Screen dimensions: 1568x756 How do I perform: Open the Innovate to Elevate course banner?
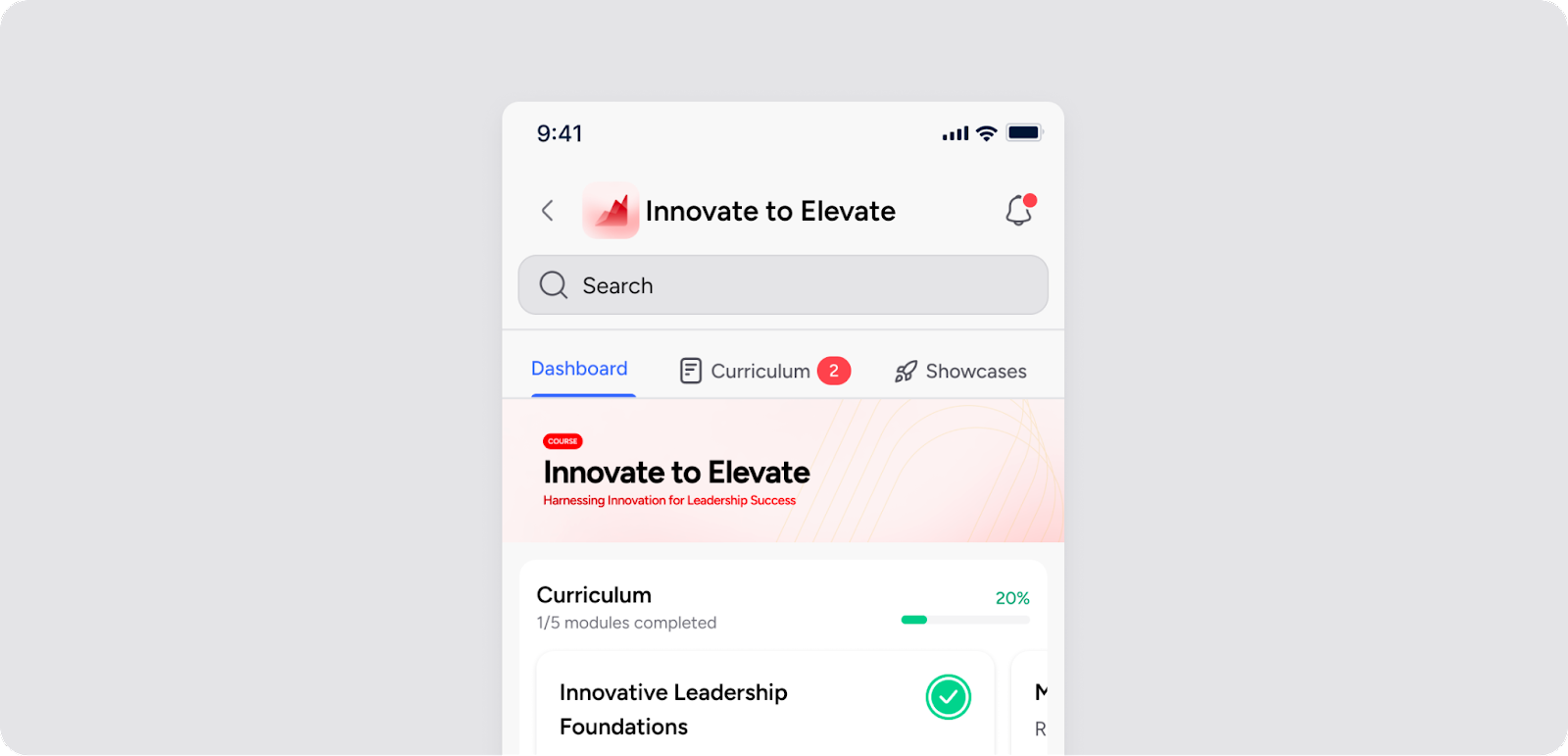point(782,472)
